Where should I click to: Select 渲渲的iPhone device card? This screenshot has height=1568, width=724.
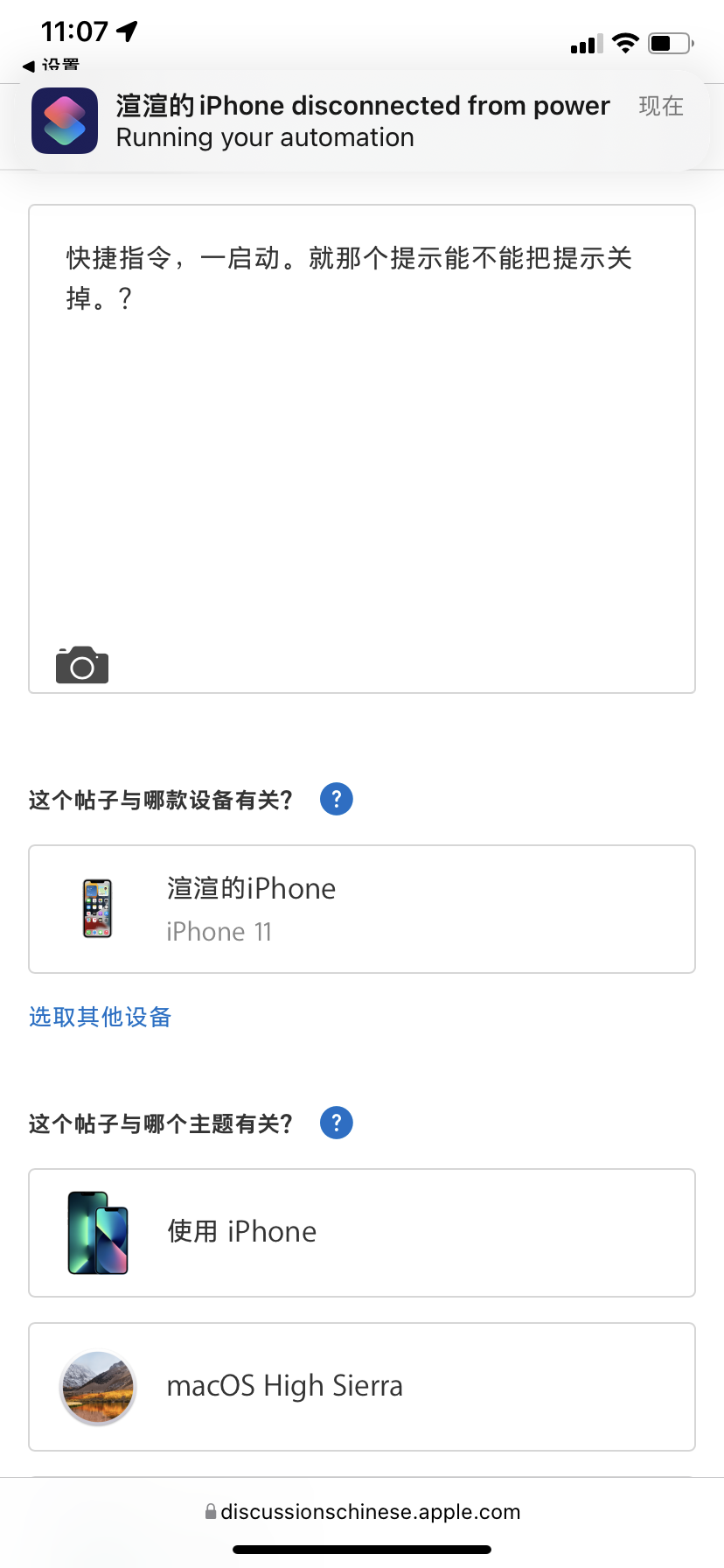click(362, 909)
